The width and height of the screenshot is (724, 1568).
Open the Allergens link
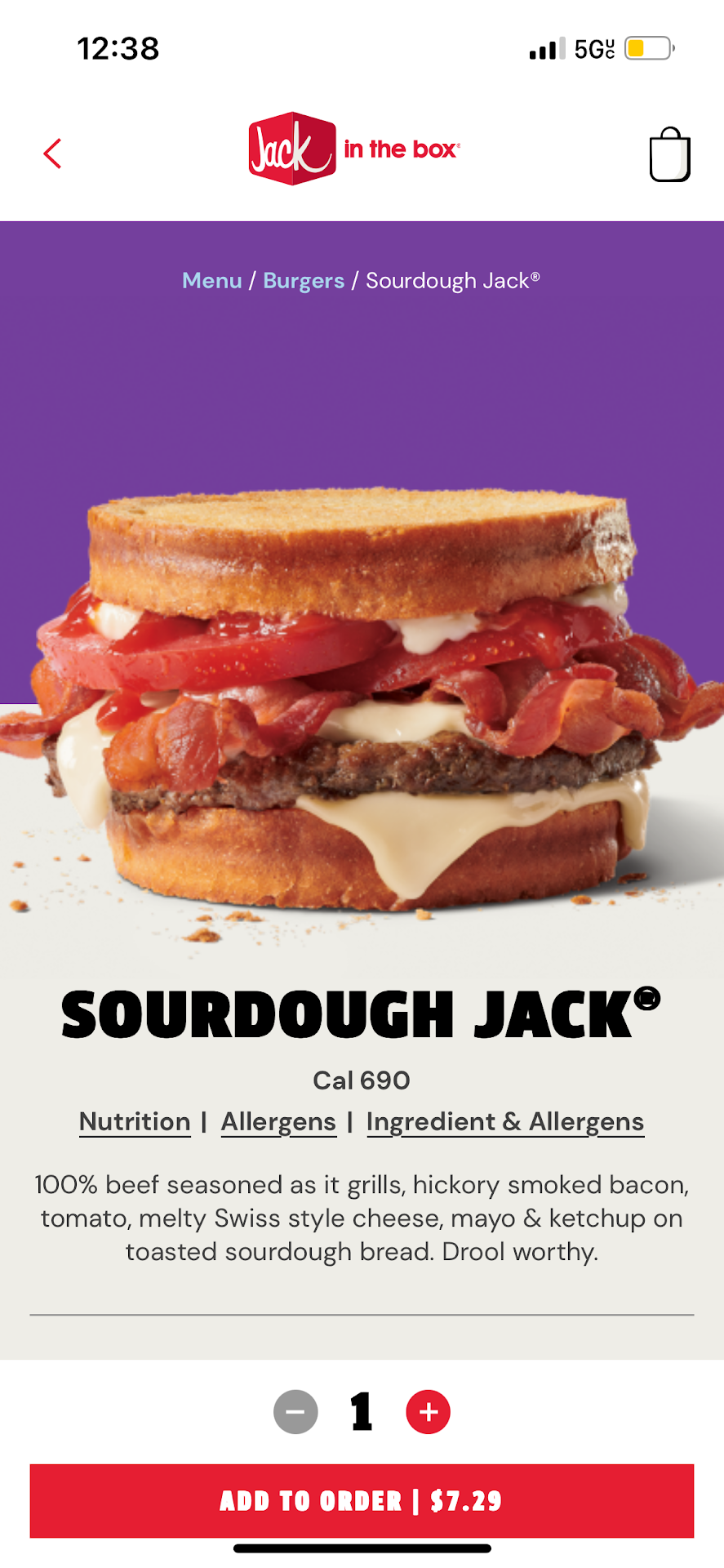[x=278, y=1122]
